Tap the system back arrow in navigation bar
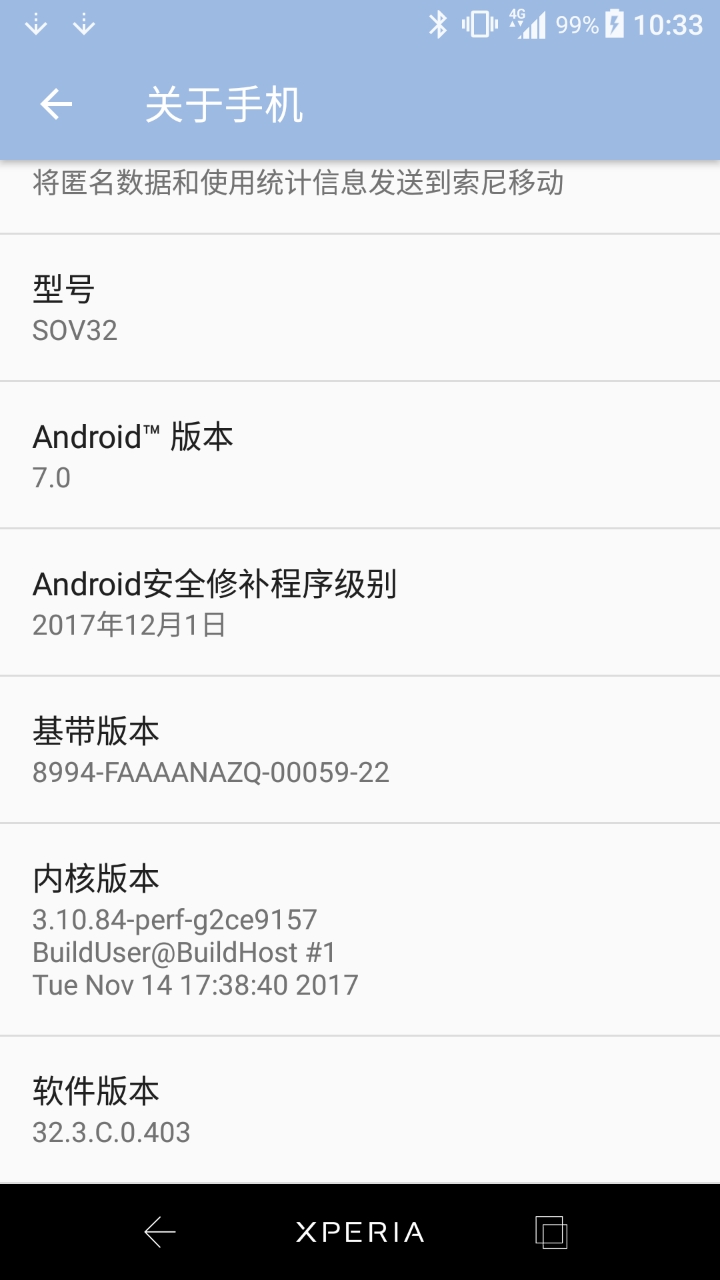This screenshot has width=720, height=1280. (x=160, y=1232)
